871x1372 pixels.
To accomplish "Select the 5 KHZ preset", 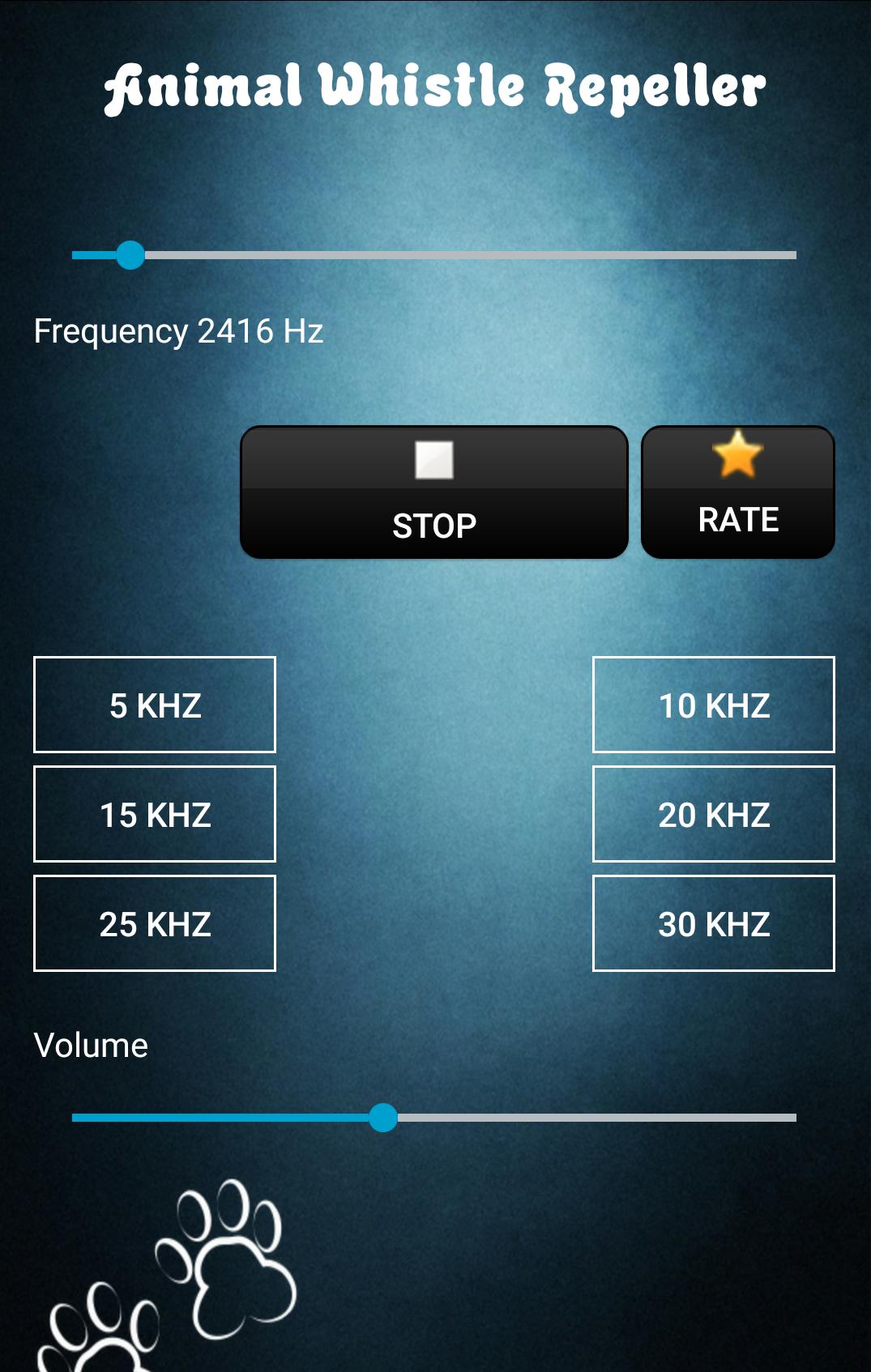I will [155, 705].
